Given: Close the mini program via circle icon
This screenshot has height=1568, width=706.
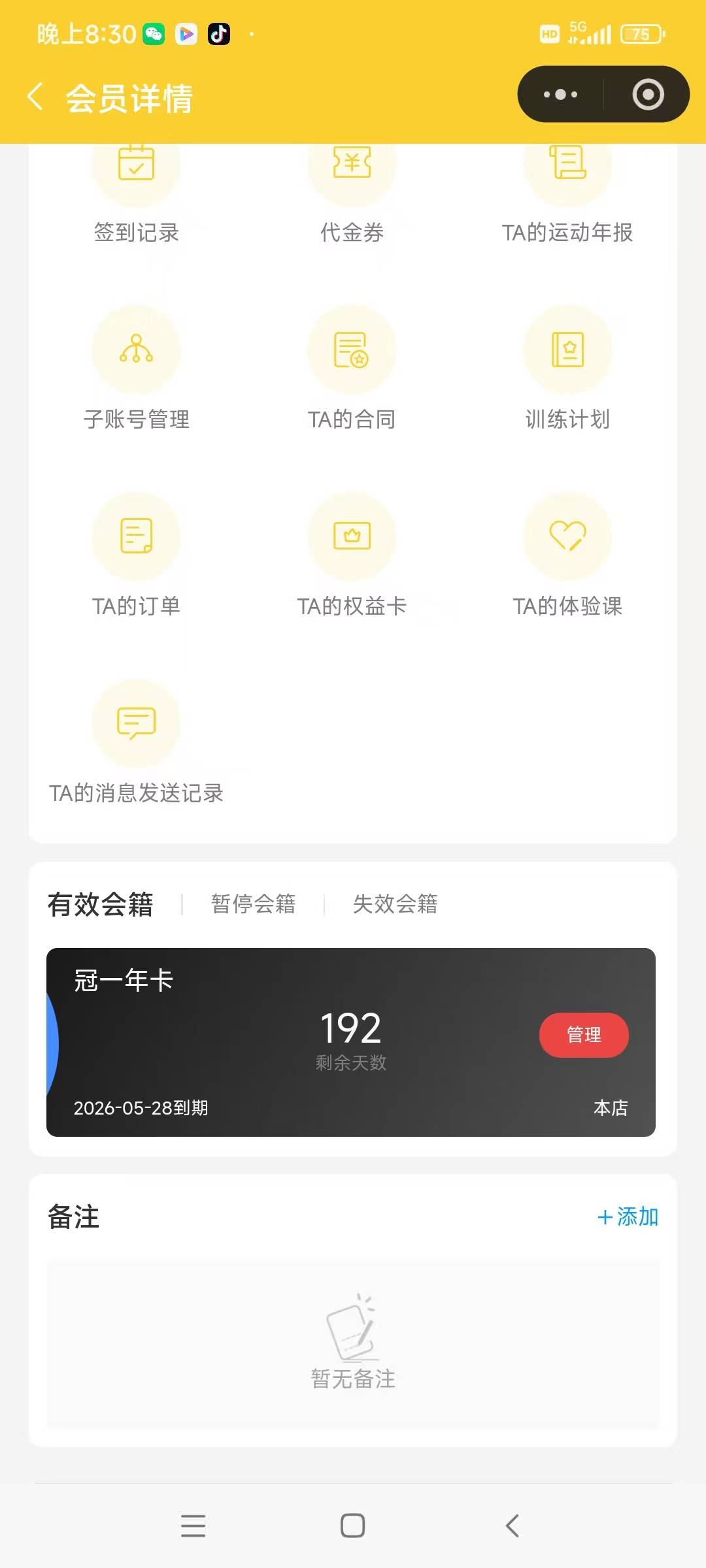Looking at the screenshot, I should click(x=648, y=95).
